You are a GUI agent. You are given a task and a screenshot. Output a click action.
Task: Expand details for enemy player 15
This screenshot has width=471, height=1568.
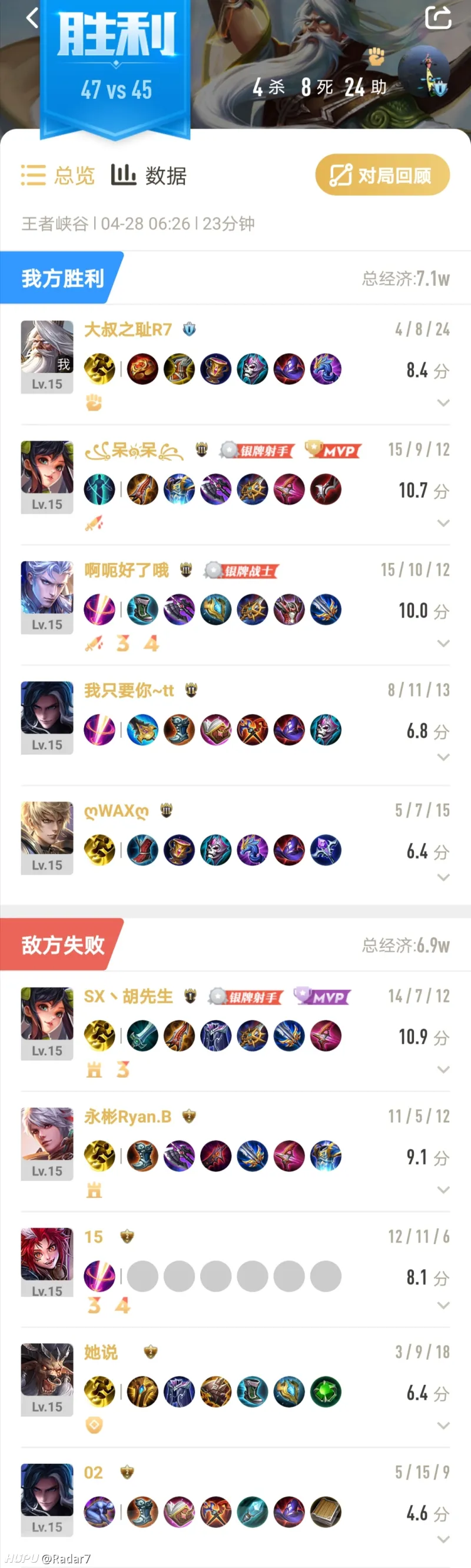click(443, 1305)
